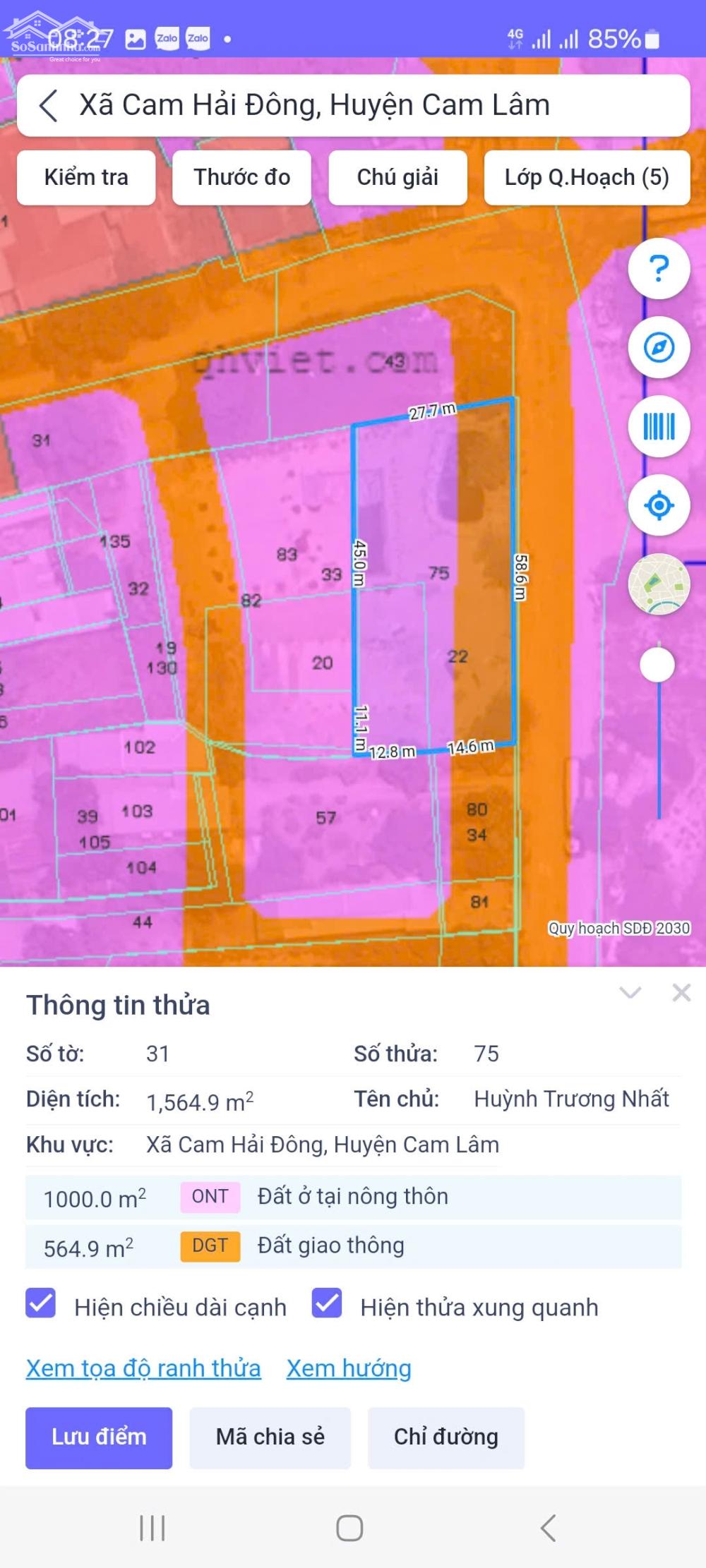Open Lớp Q.Hoạch (5) layers
This screenshot has height=1568, width=706.
pyautogui.click(x=587, y=177)
